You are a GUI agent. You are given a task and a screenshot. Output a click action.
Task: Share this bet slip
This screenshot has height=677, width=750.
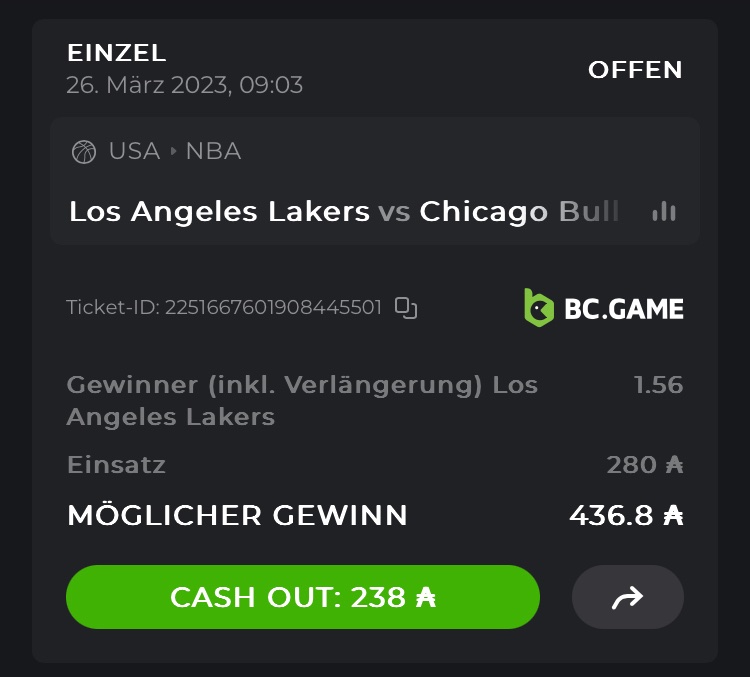[627, 597]
